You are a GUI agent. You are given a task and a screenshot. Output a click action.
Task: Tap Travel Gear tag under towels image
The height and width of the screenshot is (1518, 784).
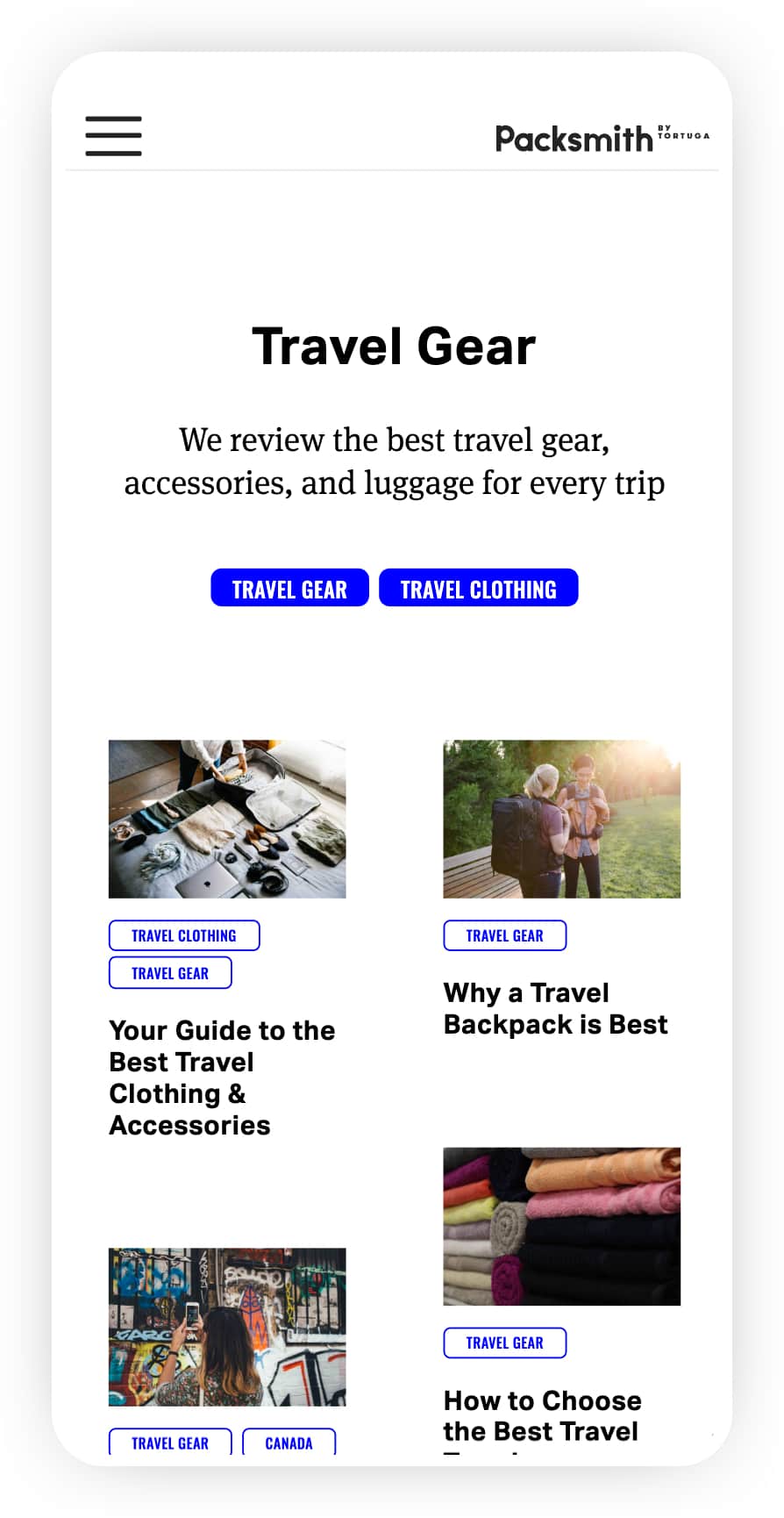(504, 1343)
